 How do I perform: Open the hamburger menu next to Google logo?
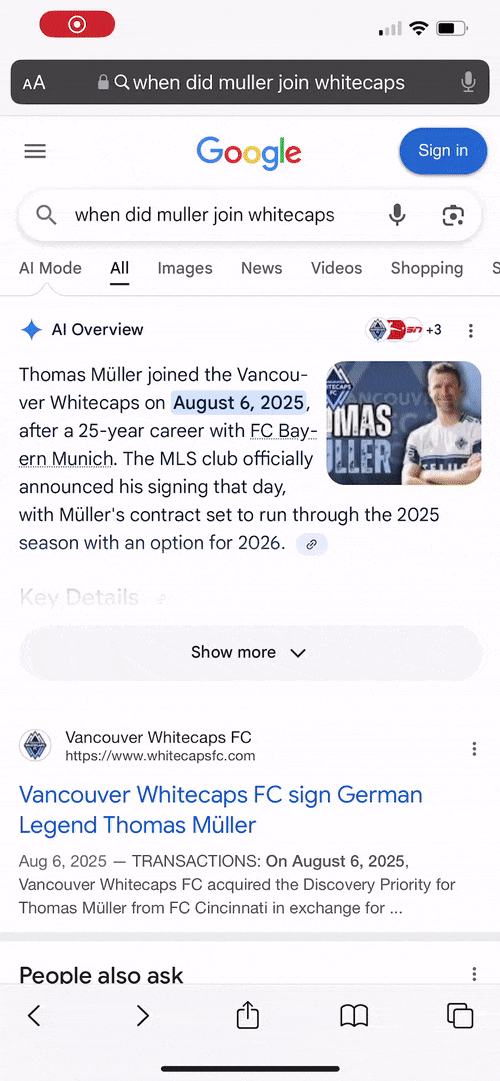click(35, 151)
